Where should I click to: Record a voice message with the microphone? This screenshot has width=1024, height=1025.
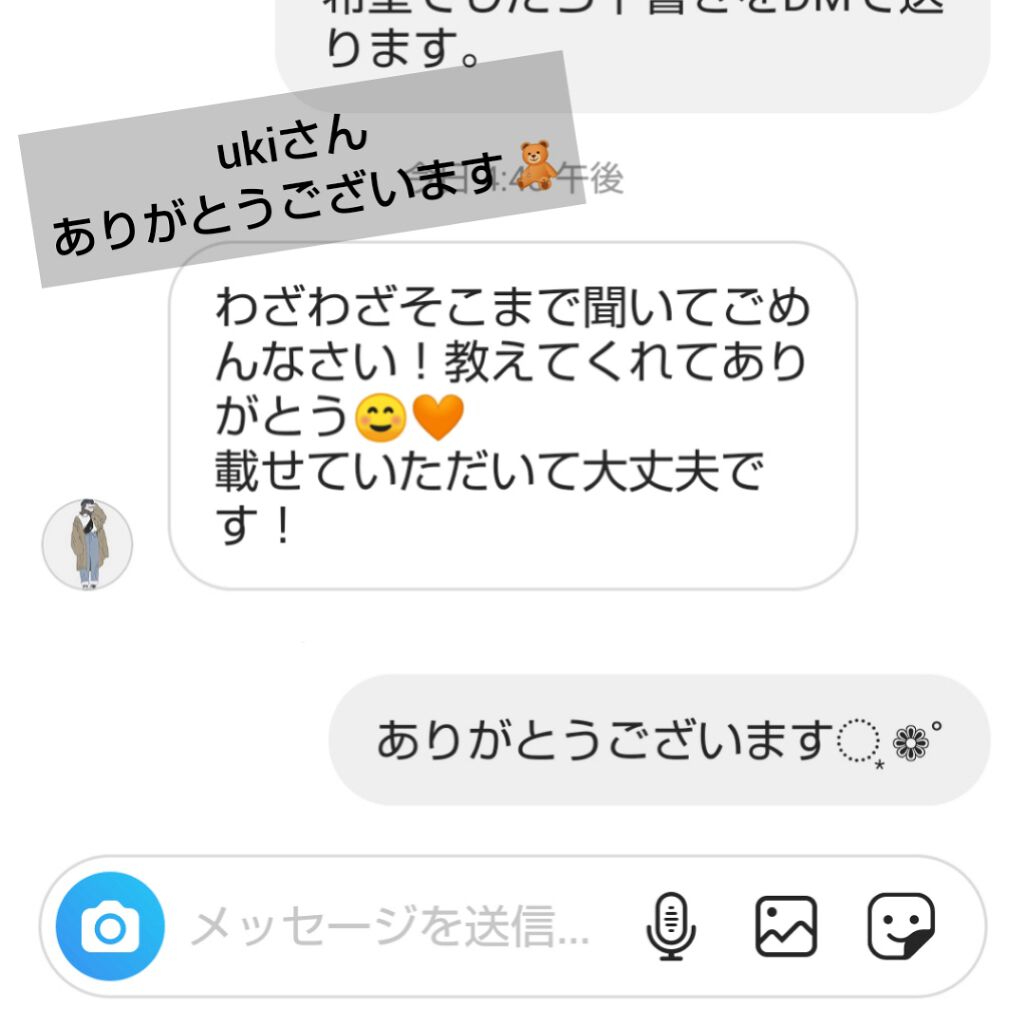coord(671,927)
